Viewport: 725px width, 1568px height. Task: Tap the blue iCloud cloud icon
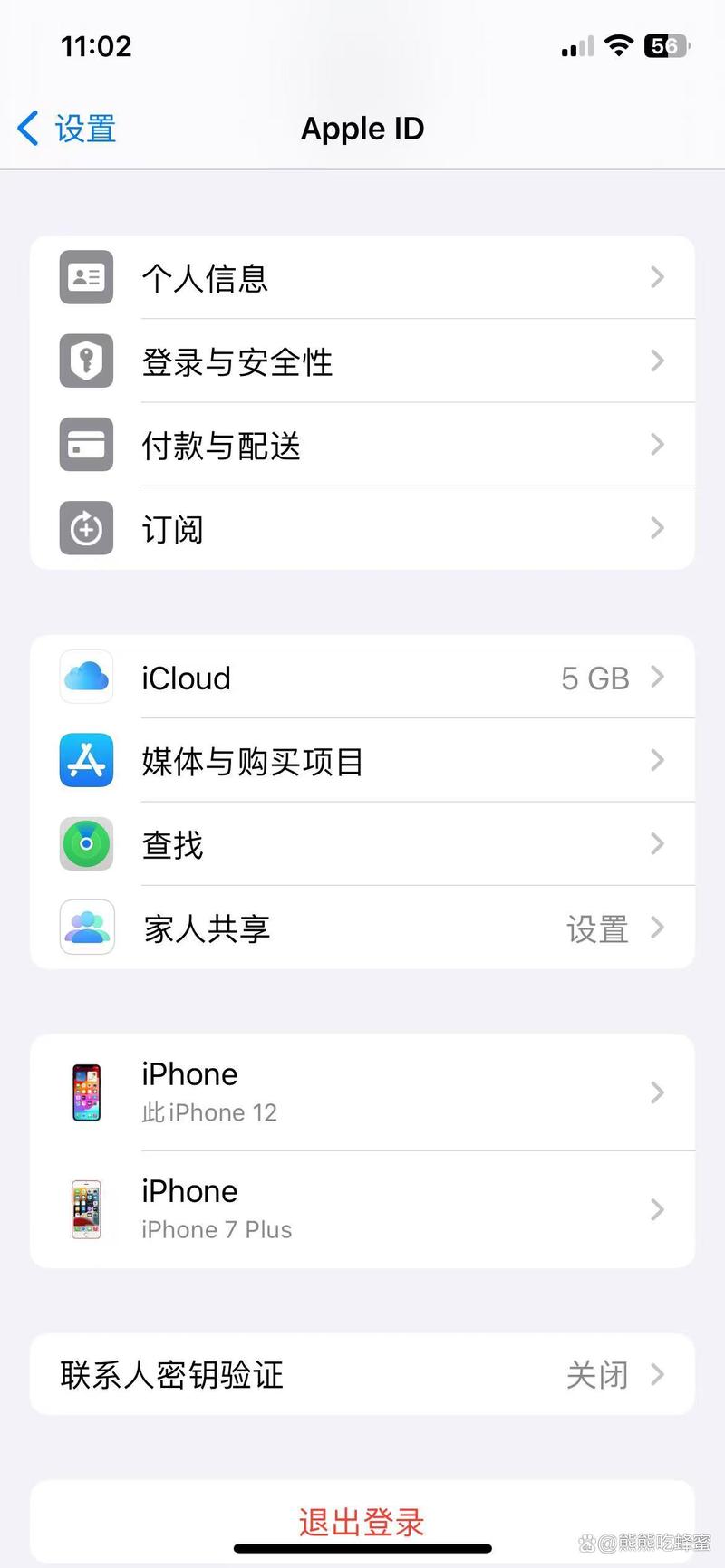85,678
